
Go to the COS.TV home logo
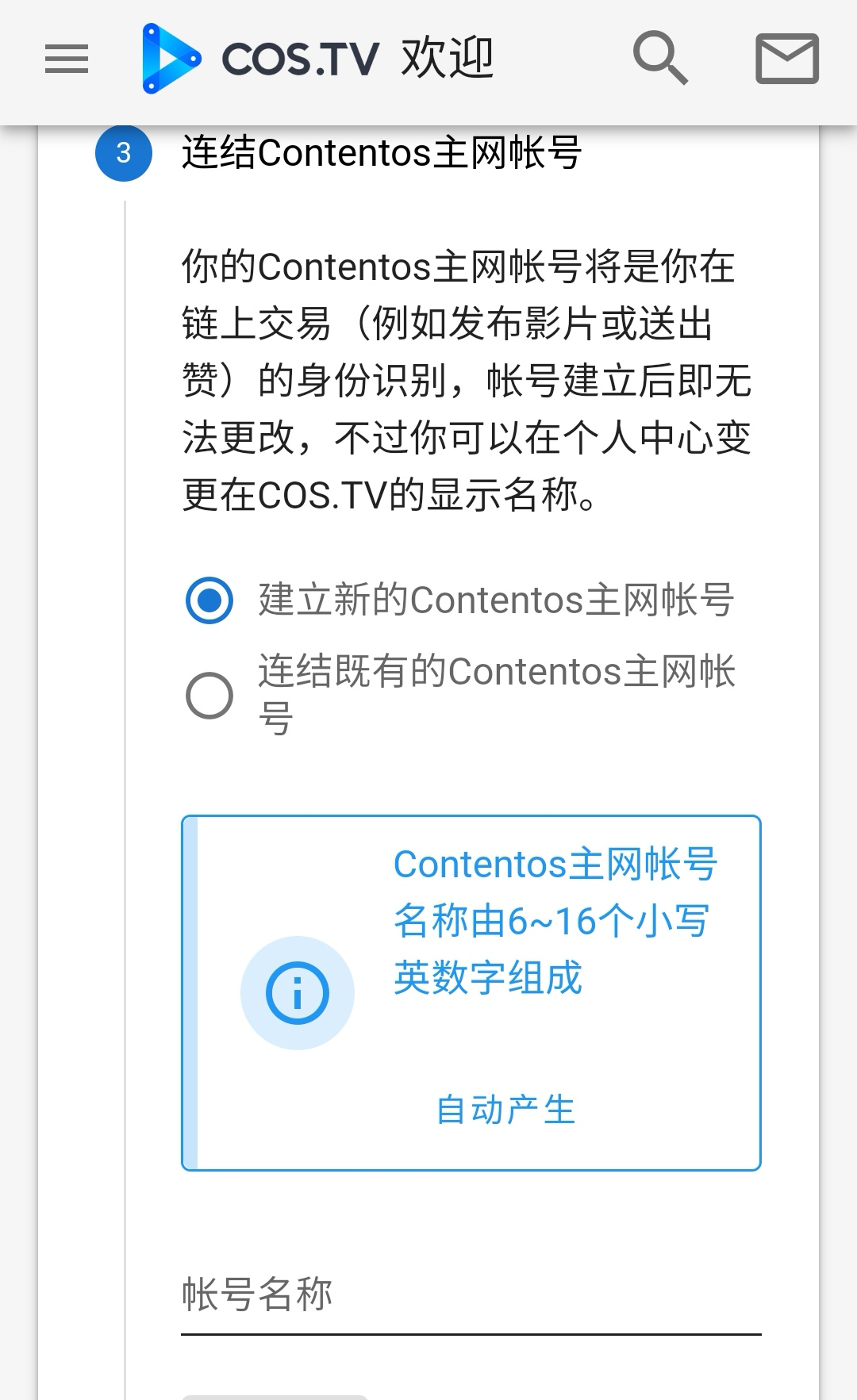(261, 59)
